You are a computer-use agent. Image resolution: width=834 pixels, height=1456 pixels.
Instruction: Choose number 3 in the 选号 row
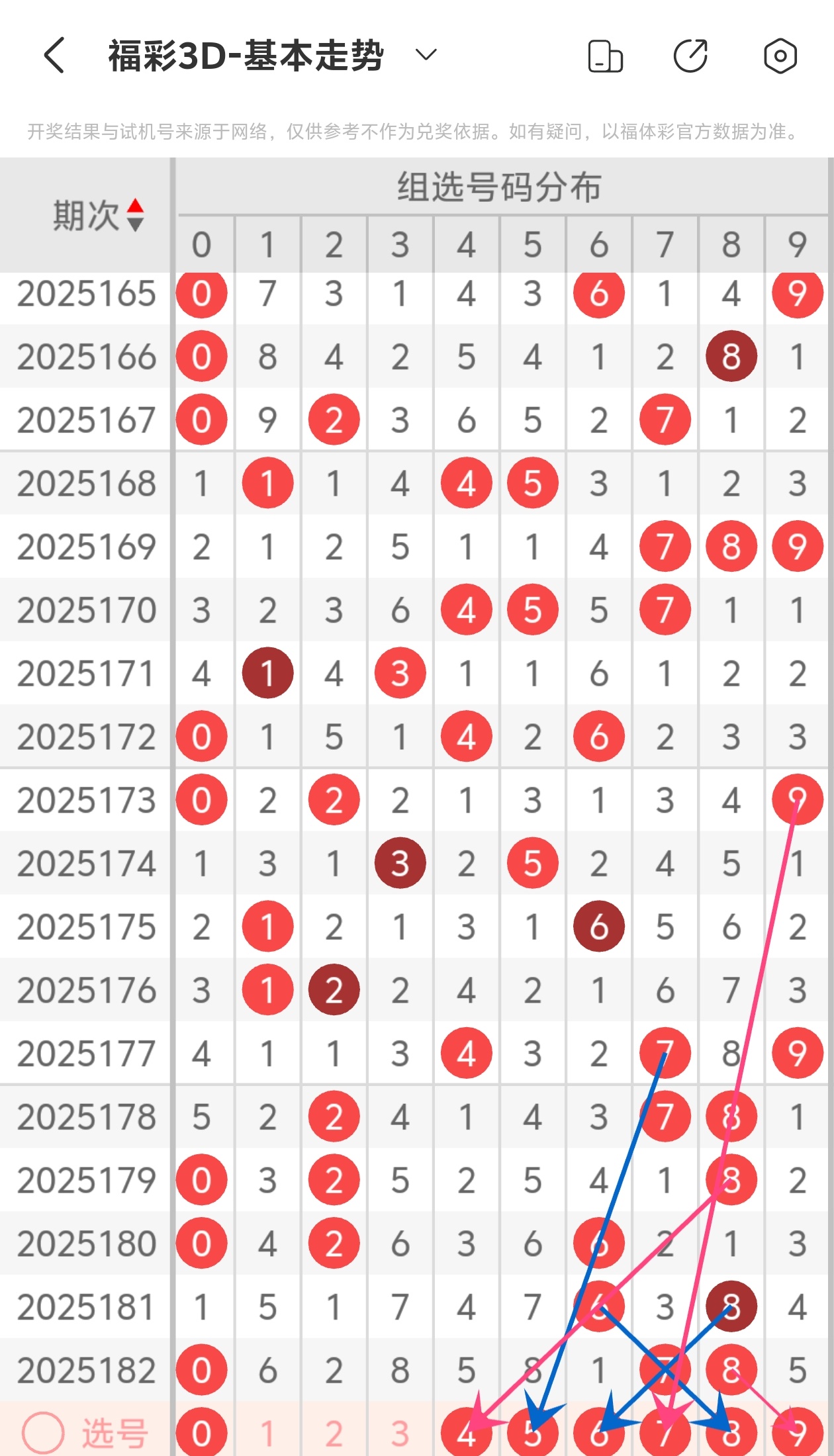click(x=400, y=1433)
